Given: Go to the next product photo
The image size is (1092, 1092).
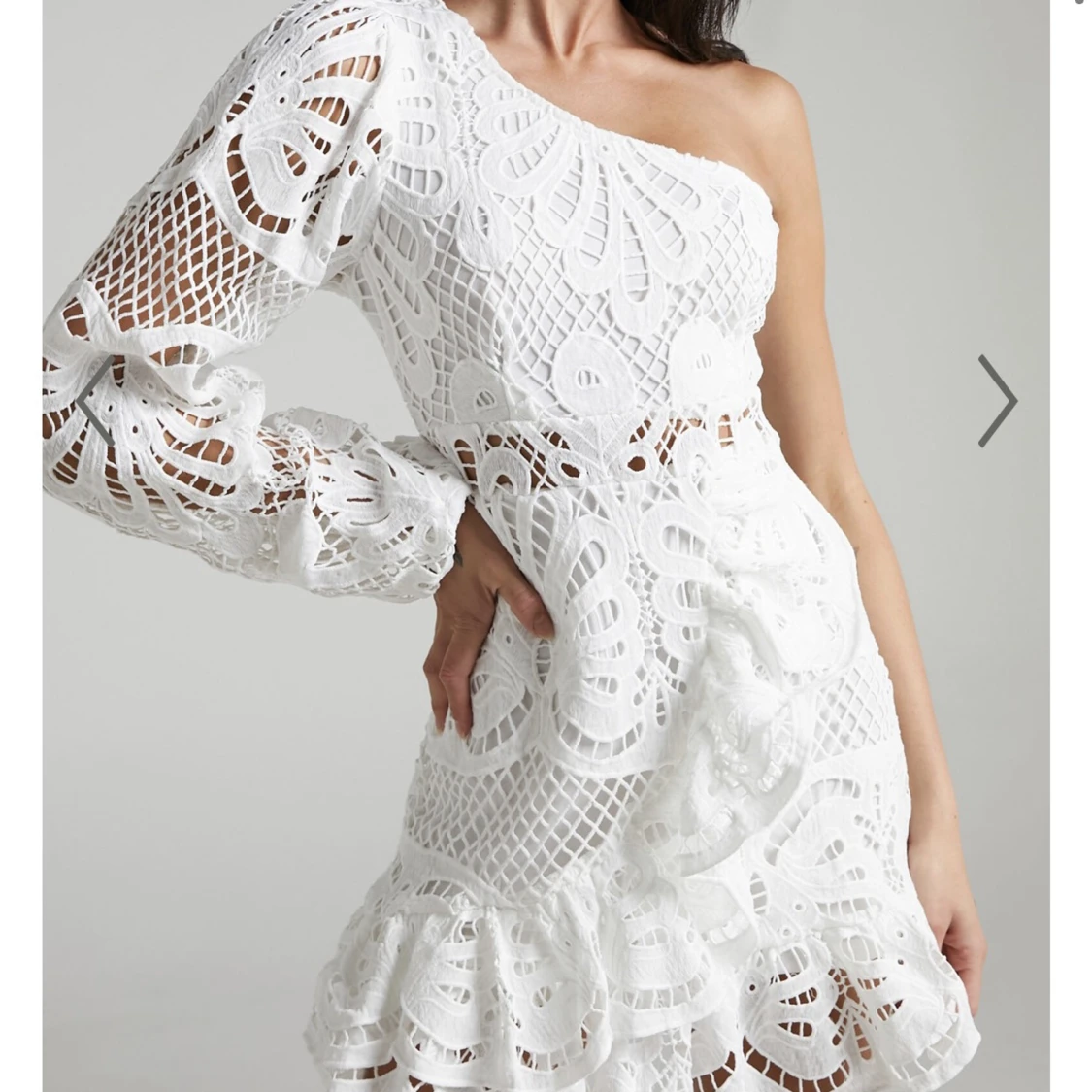Looking at the screenshot, I should tap(997, 400).
